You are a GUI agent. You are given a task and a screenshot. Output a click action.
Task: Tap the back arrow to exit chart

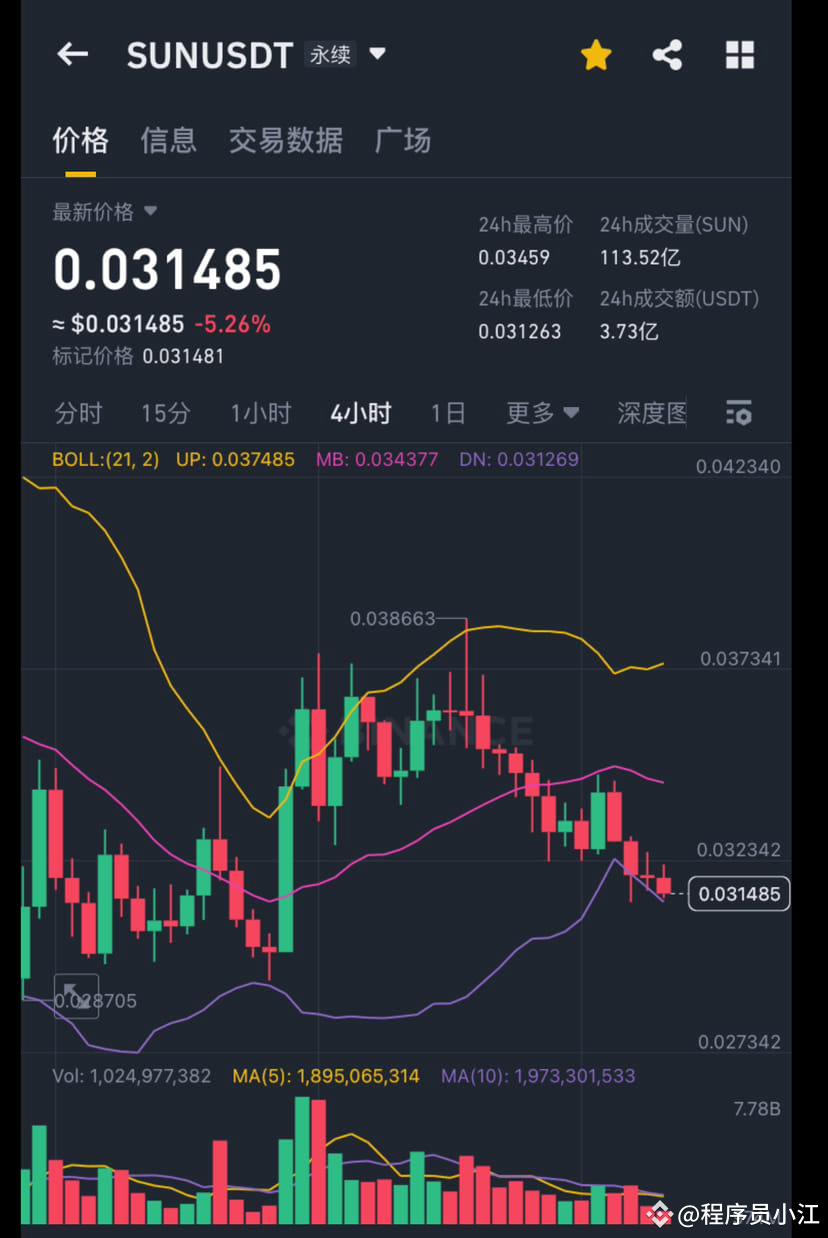[71, 55]
